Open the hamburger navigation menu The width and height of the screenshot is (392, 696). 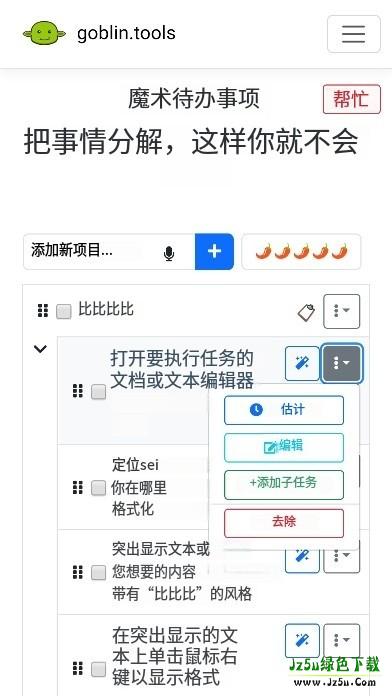(353, 34)
